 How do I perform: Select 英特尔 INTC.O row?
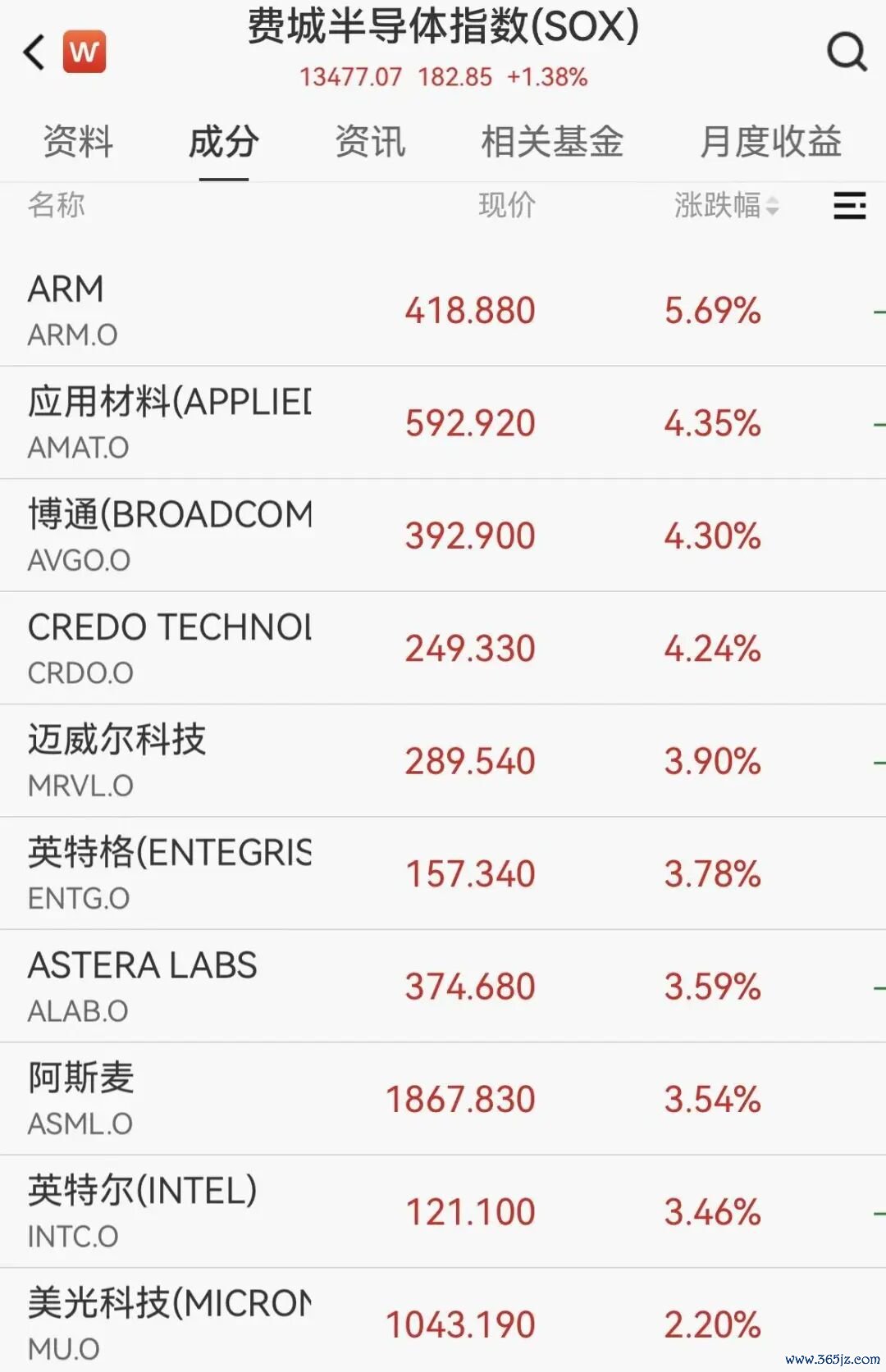443,1211
